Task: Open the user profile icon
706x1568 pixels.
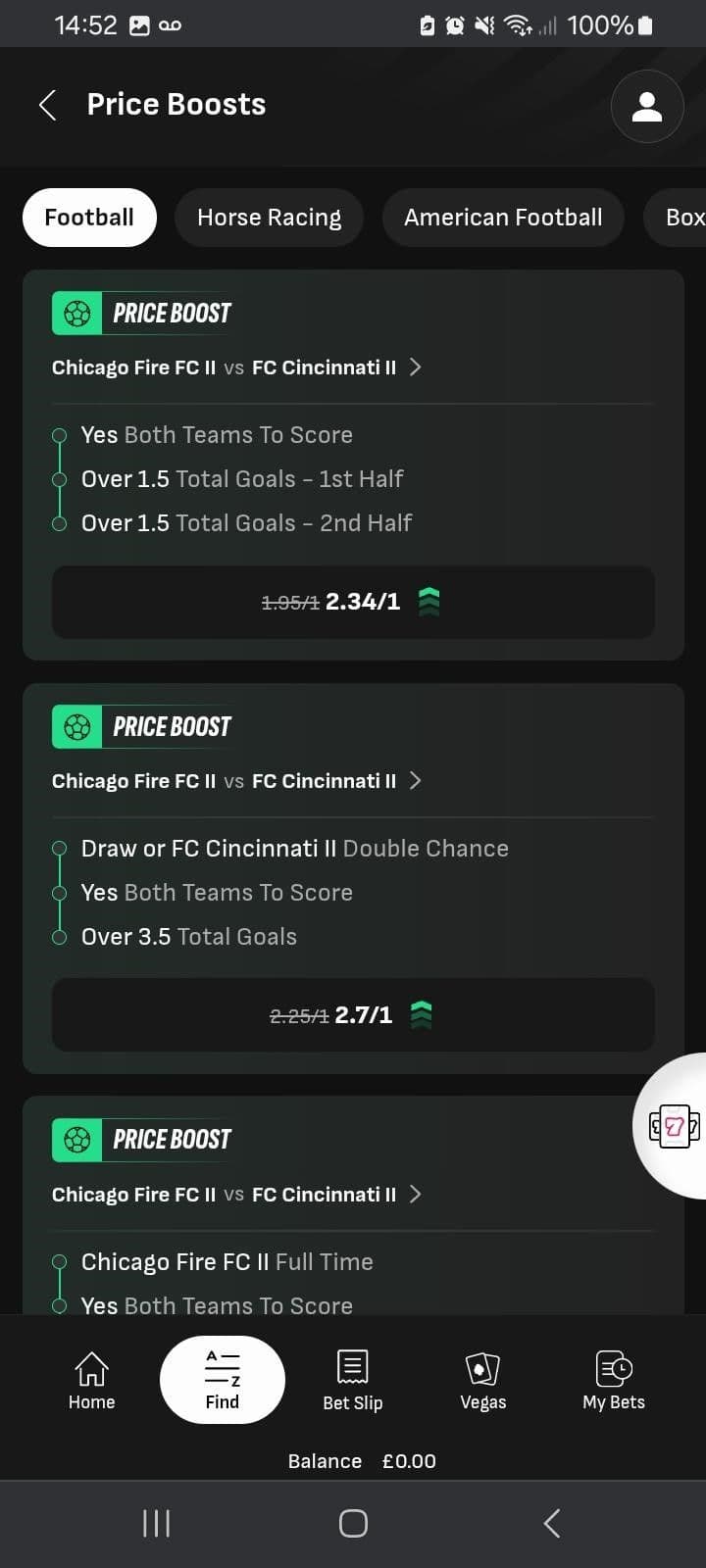Action: [x=647, y=106]
